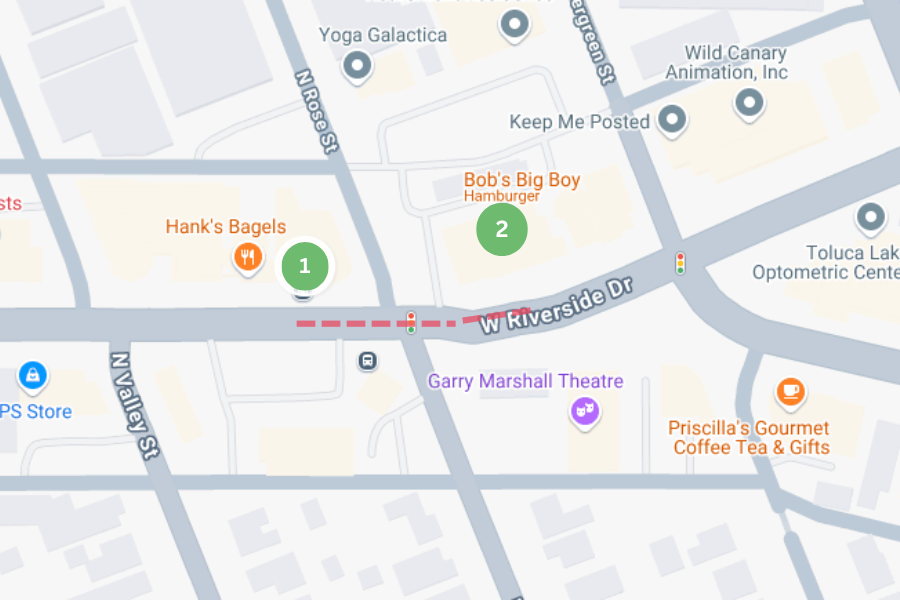Open Wild Canary Animation's map pin
The height and width of the screenshot is (600, 900).
coord(749,102)
